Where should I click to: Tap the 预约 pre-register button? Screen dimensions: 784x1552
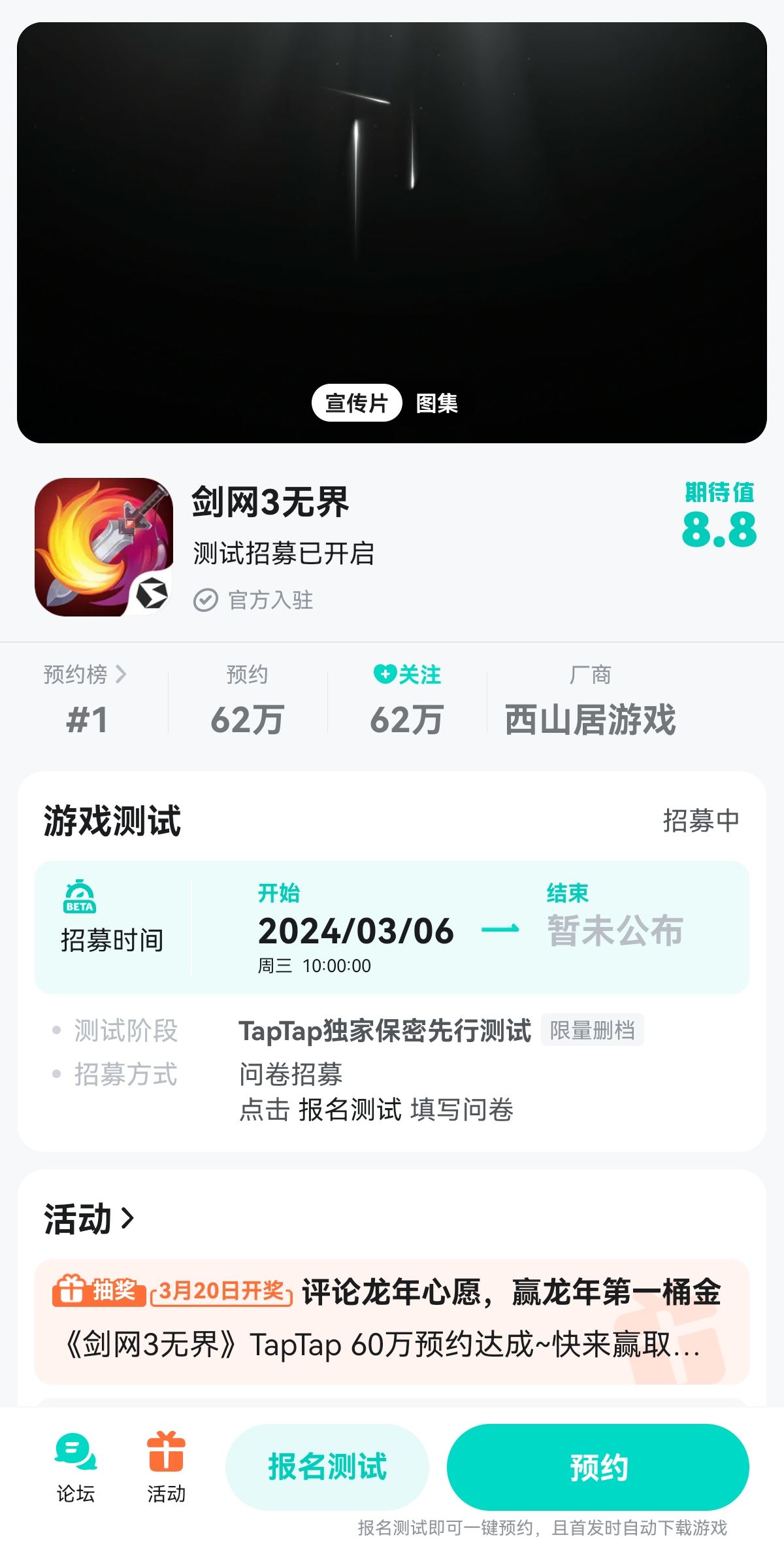pos(598,1466)
